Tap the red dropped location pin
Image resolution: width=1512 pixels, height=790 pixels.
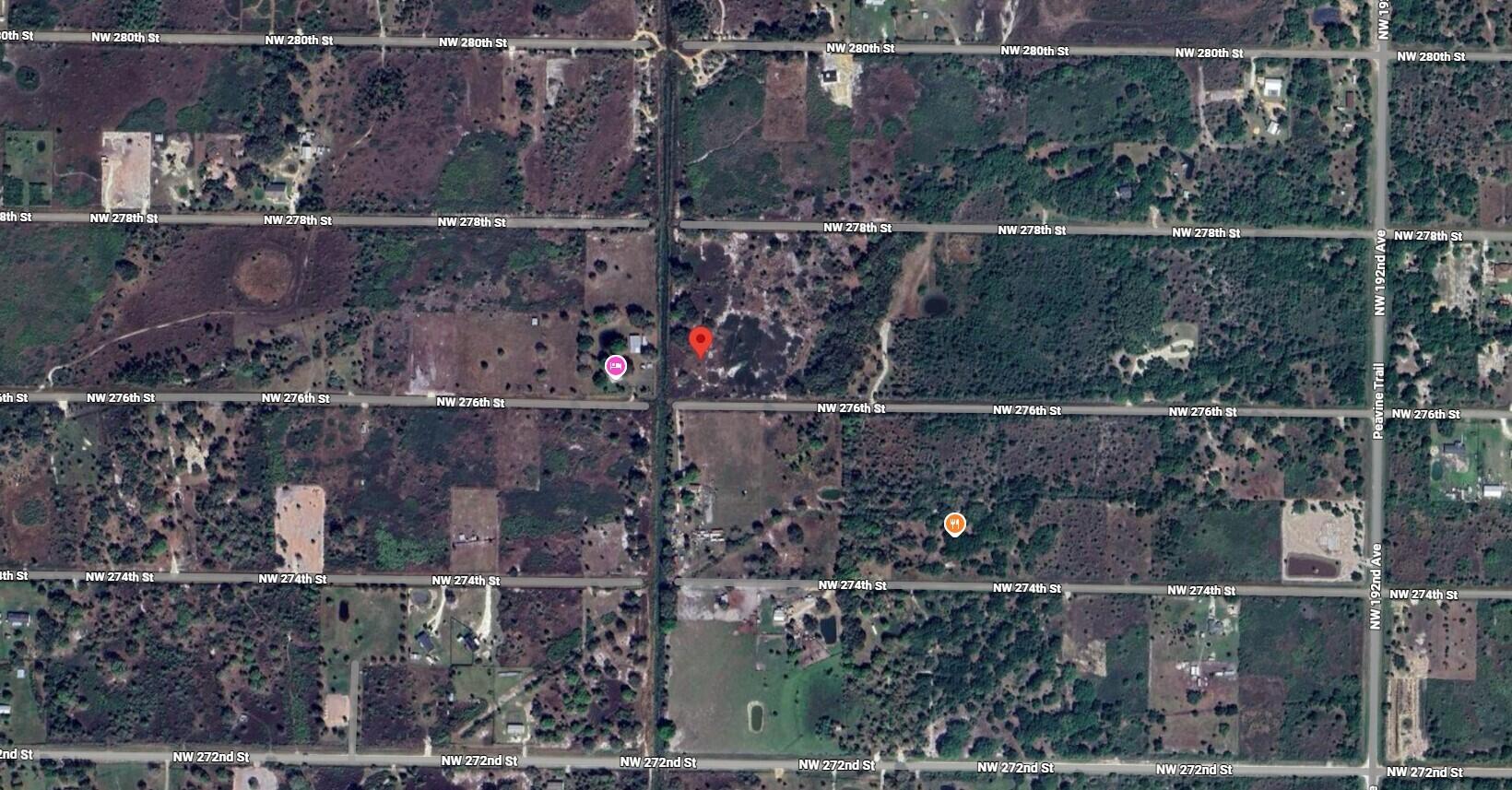(701, 340)
